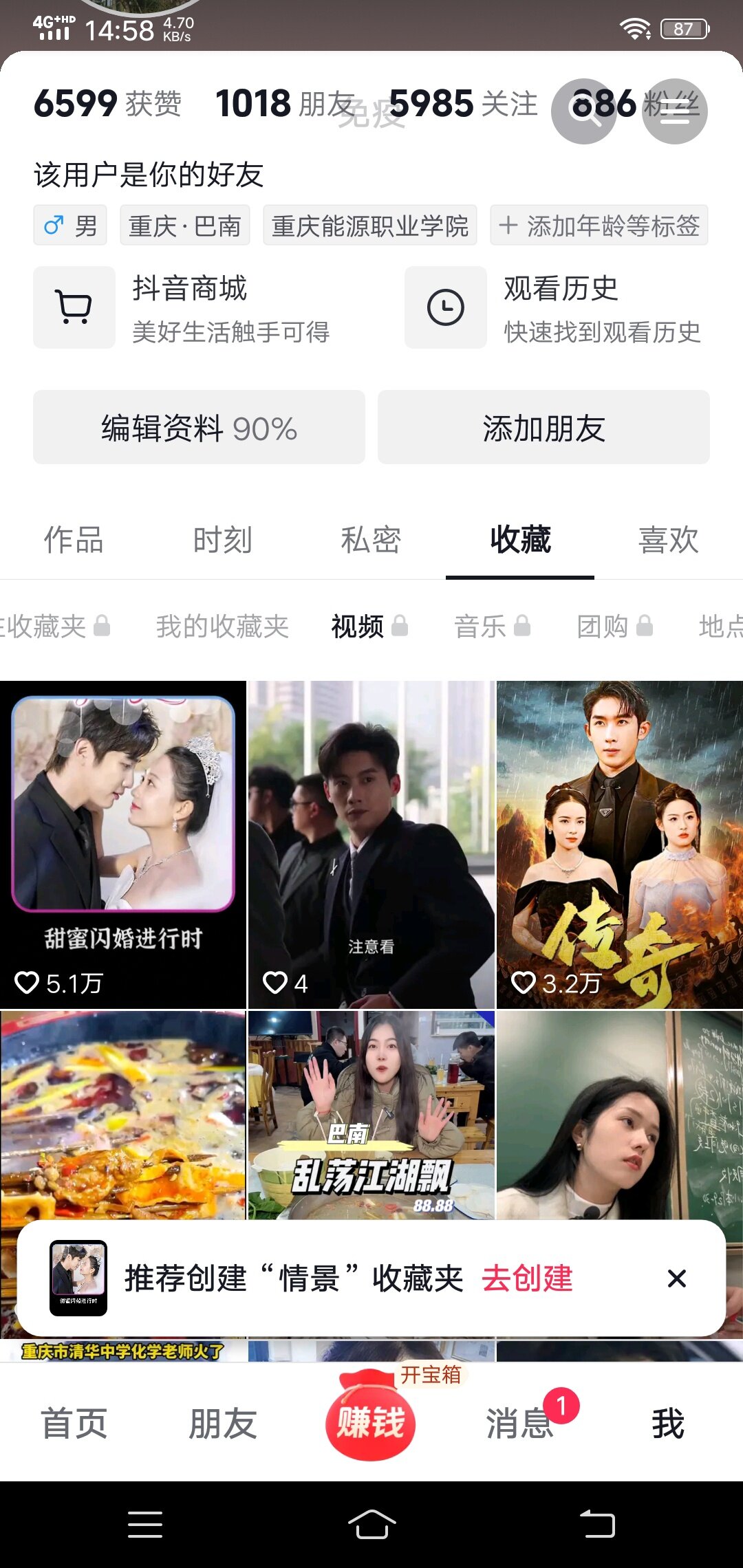
Task: Switch to the 私密 tab
Action: click(x=371, y=540)
